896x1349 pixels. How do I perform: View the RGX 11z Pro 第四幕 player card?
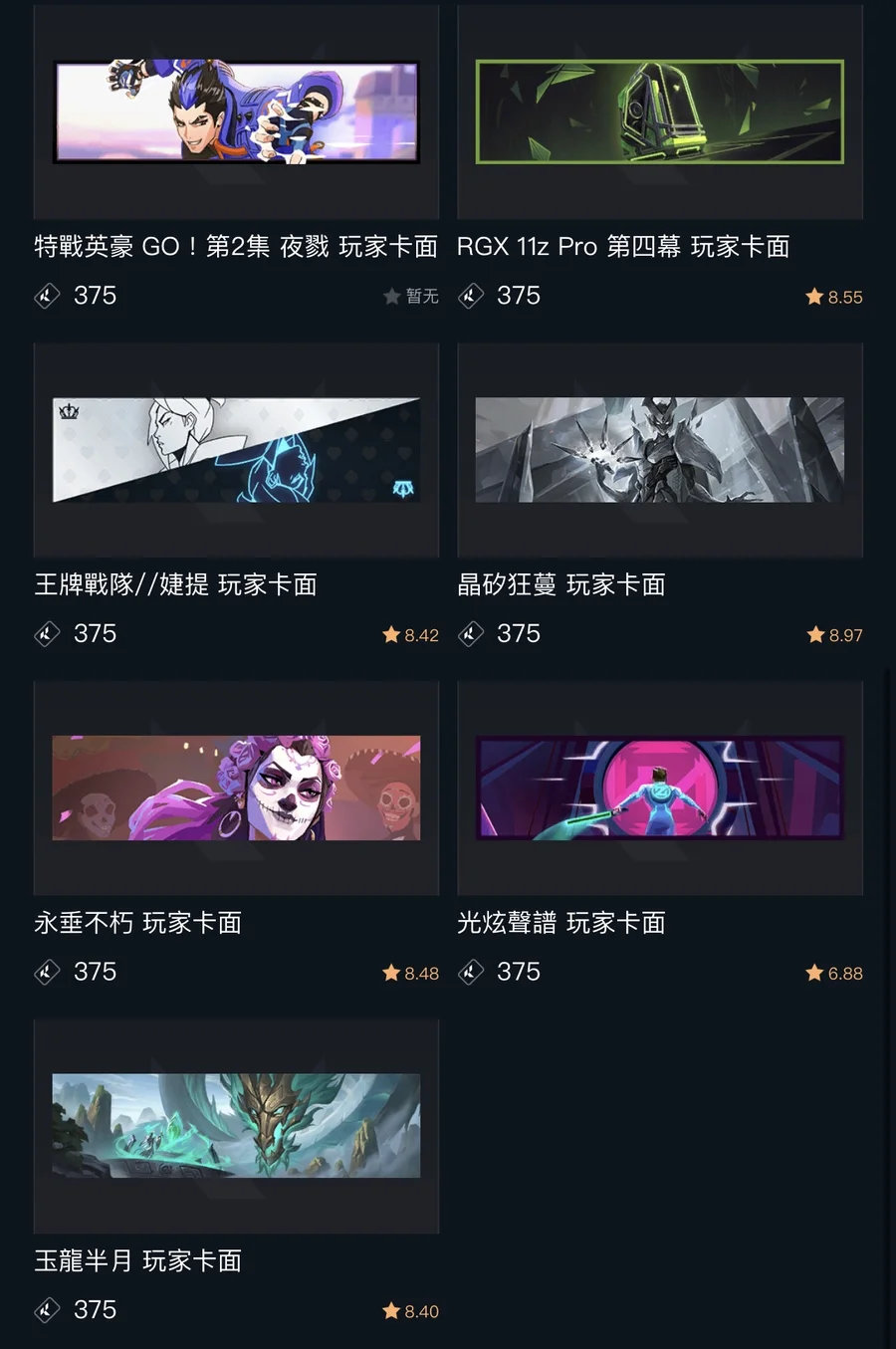(659, 112)
